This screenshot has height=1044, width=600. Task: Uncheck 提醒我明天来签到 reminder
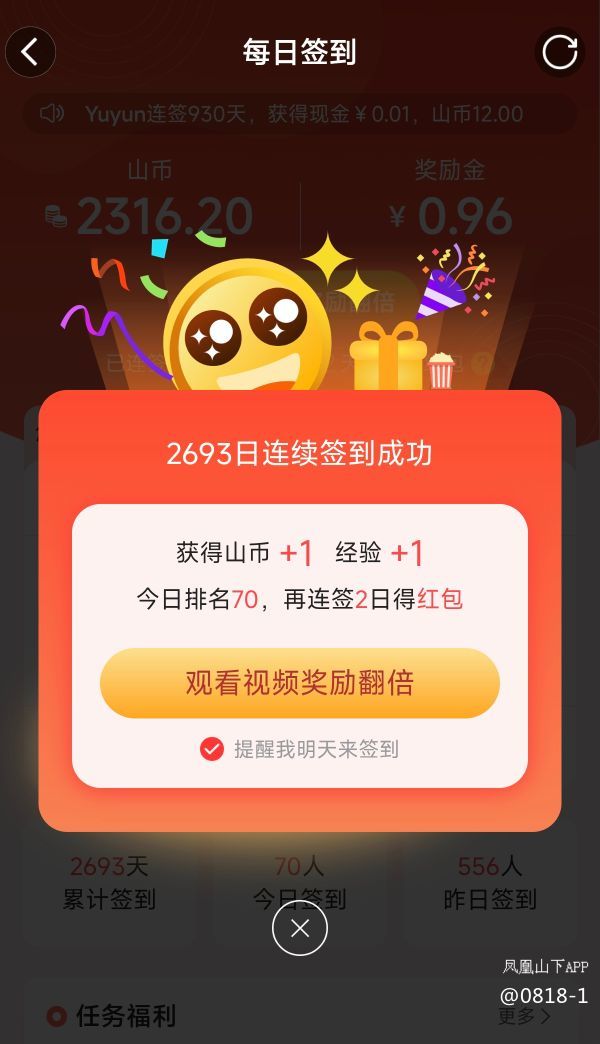212,749
